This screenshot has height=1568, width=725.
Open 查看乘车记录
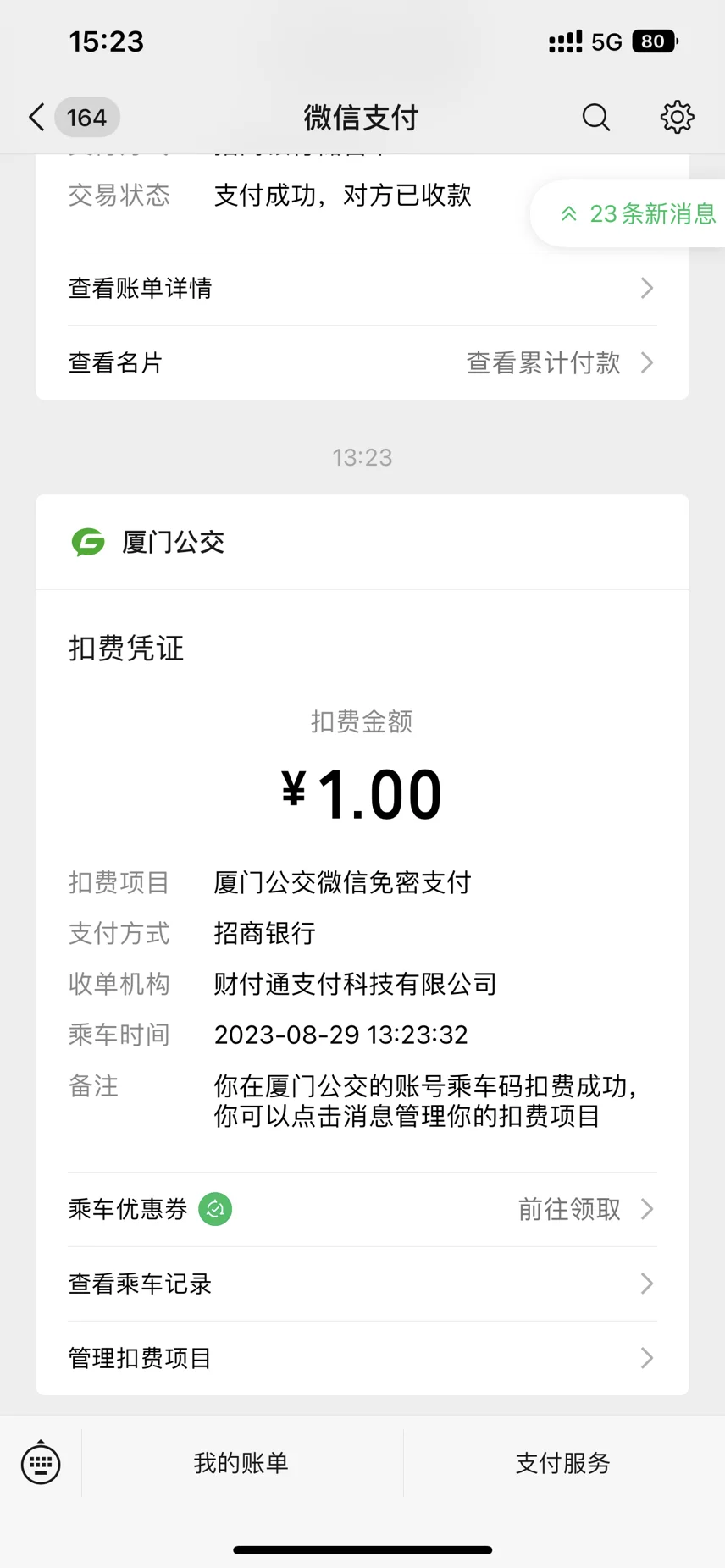362,1284
